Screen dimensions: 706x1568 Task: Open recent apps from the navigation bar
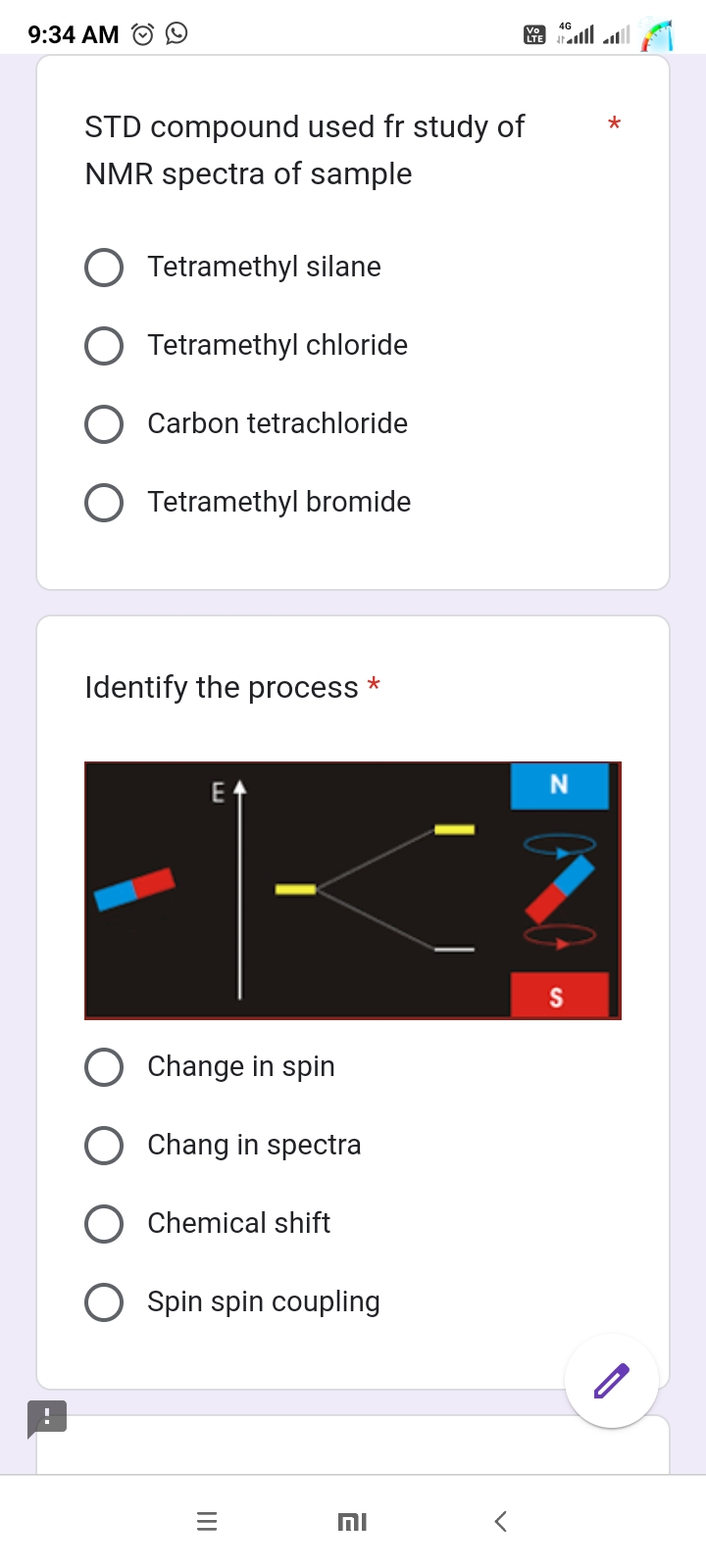206,1521
